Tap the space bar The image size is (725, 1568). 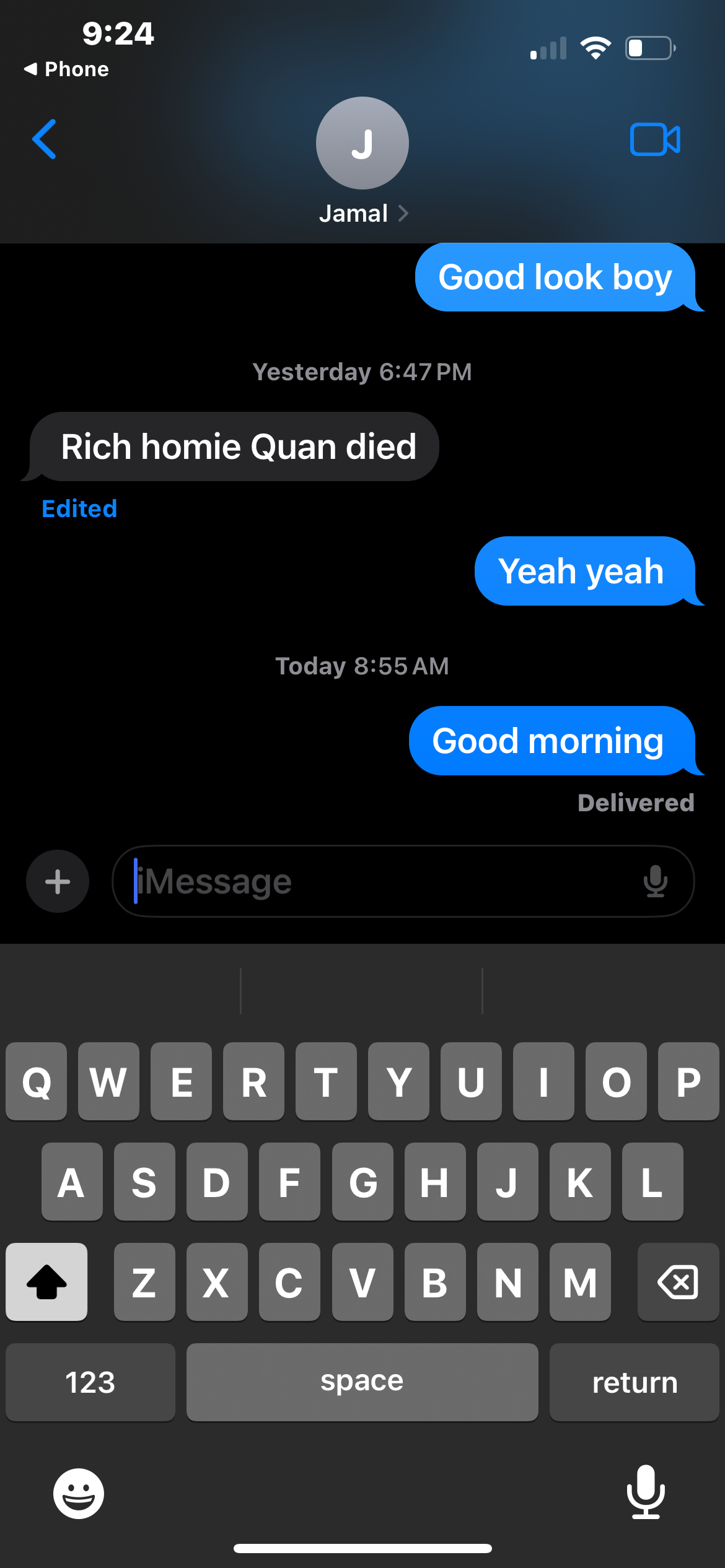click(362, 1382)
